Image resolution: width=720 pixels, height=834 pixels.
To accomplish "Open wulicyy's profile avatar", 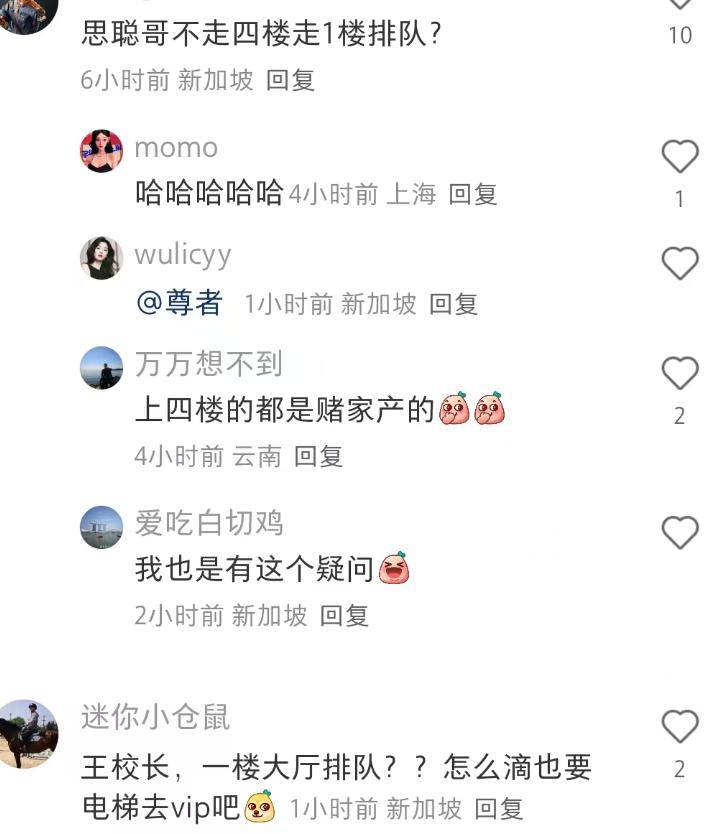I will click(101, 258).
